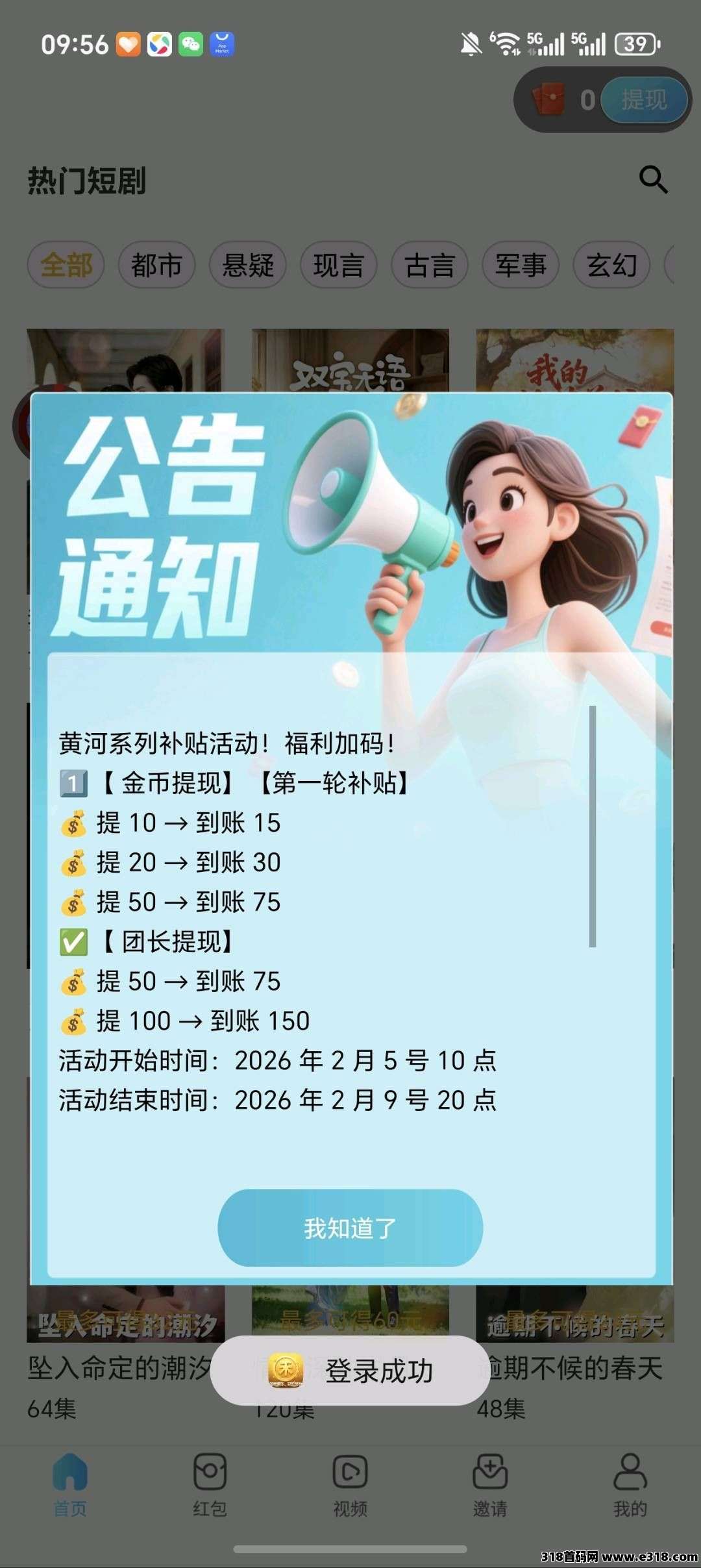Show 现言 short dramas
This screenshot has width=701, height=1568.
coord(338,265)
